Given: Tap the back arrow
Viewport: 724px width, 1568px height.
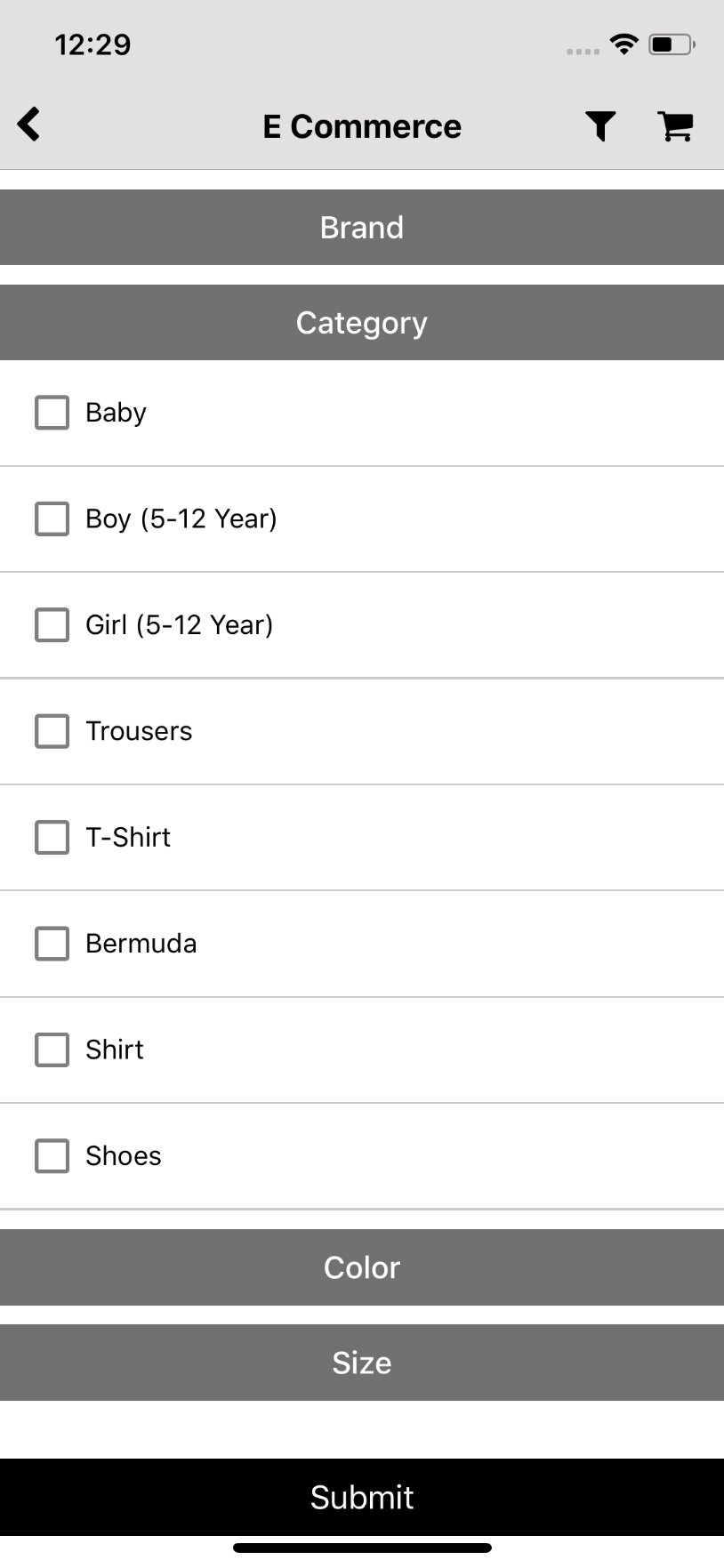Looking at the screenshot, I should pos(28,125).
